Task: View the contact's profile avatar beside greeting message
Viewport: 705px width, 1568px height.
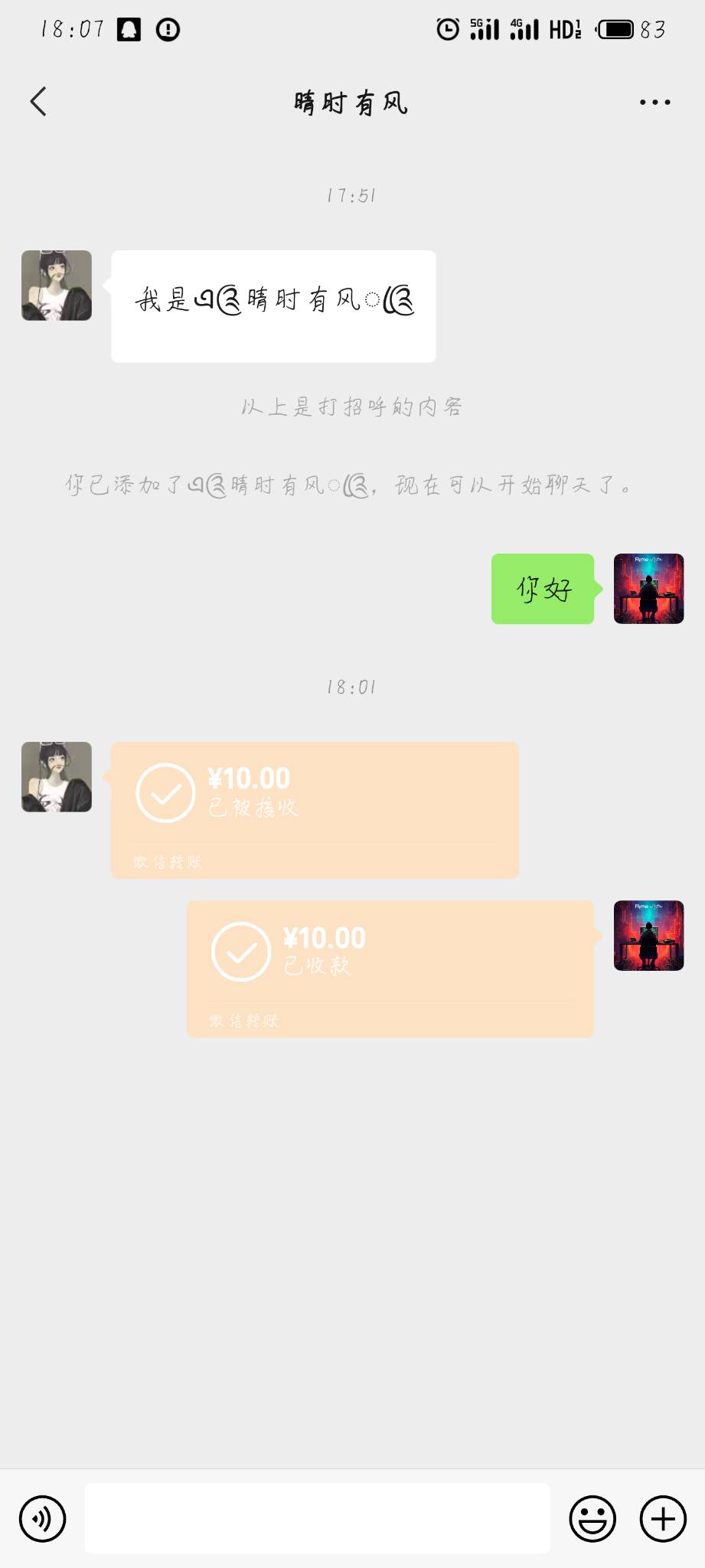Action: 57,286
